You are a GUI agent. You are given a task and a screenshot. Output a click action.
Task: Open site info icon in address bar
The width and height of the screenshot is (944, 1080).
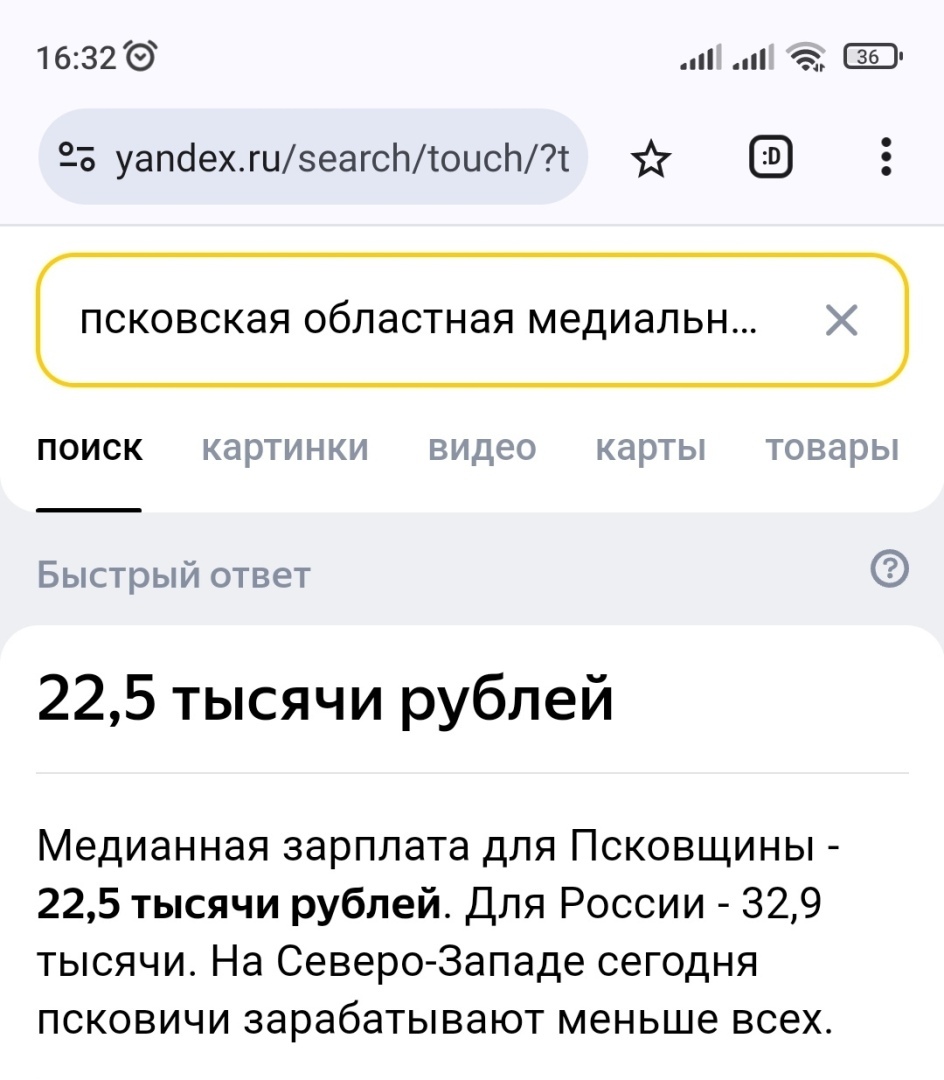pyautogui.click(x=76, y=158)
